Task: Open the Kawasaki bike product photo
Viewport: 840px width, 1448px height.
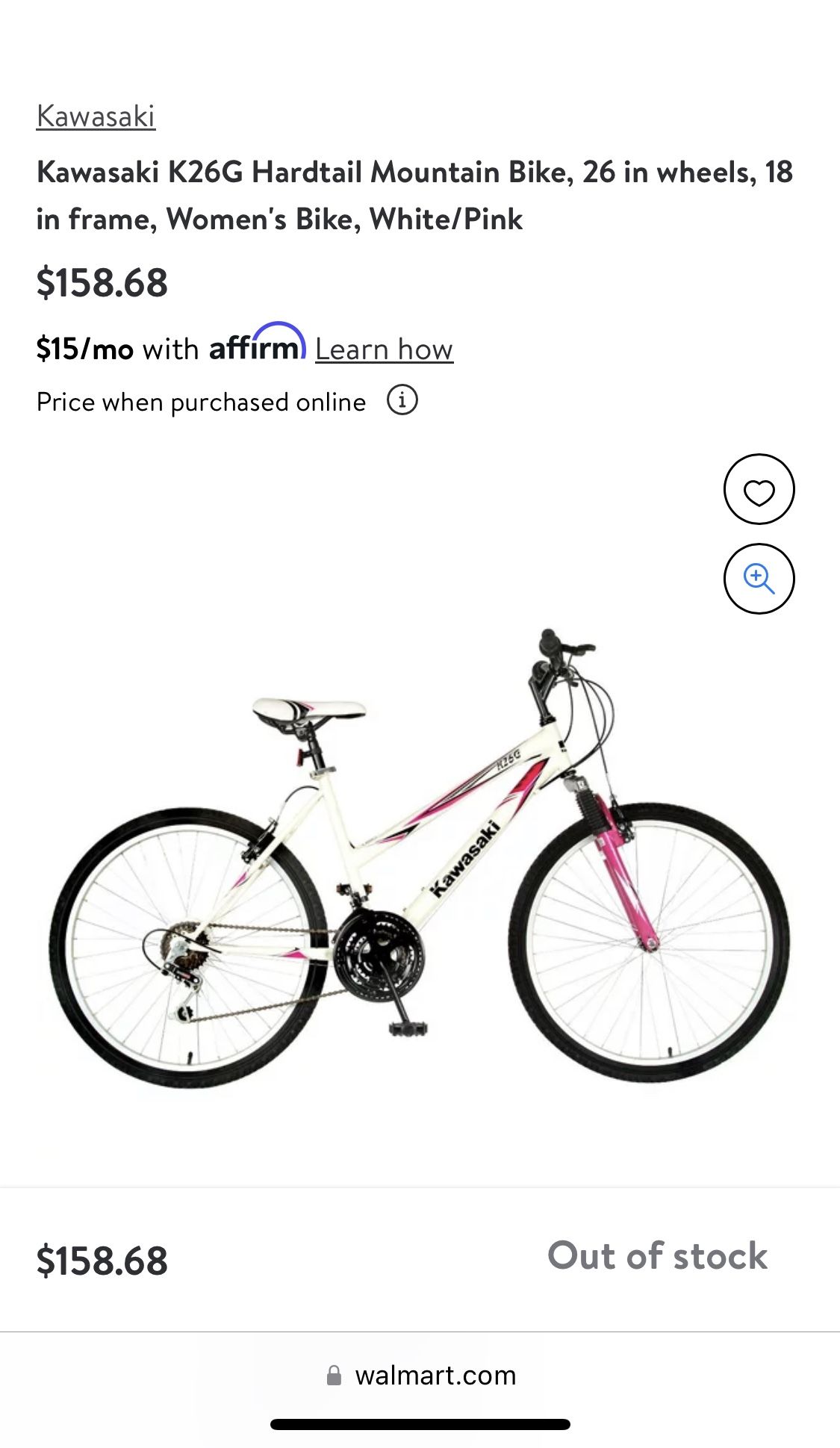Action: 420,857
